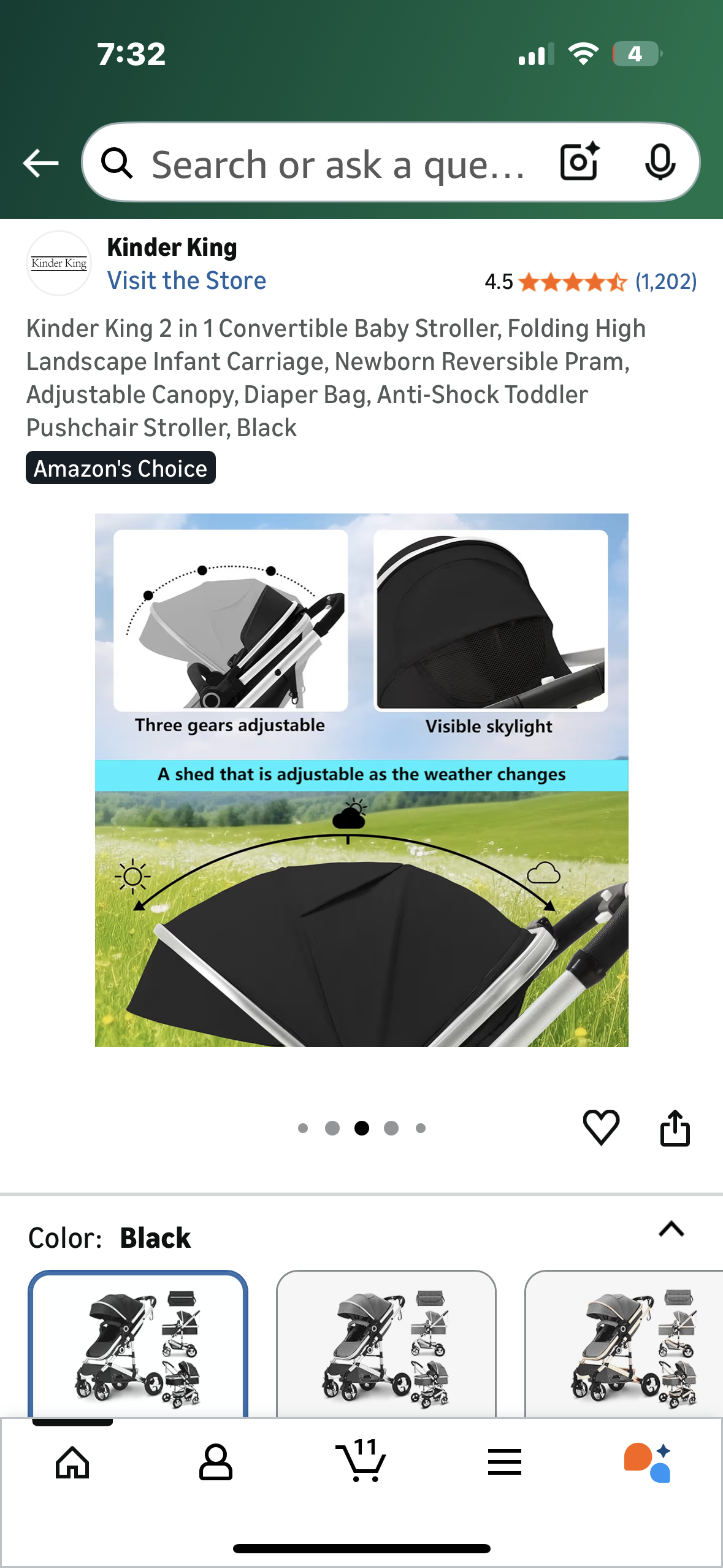Switch to the Home tab

pyautogui.click(x=72, y=1462)
